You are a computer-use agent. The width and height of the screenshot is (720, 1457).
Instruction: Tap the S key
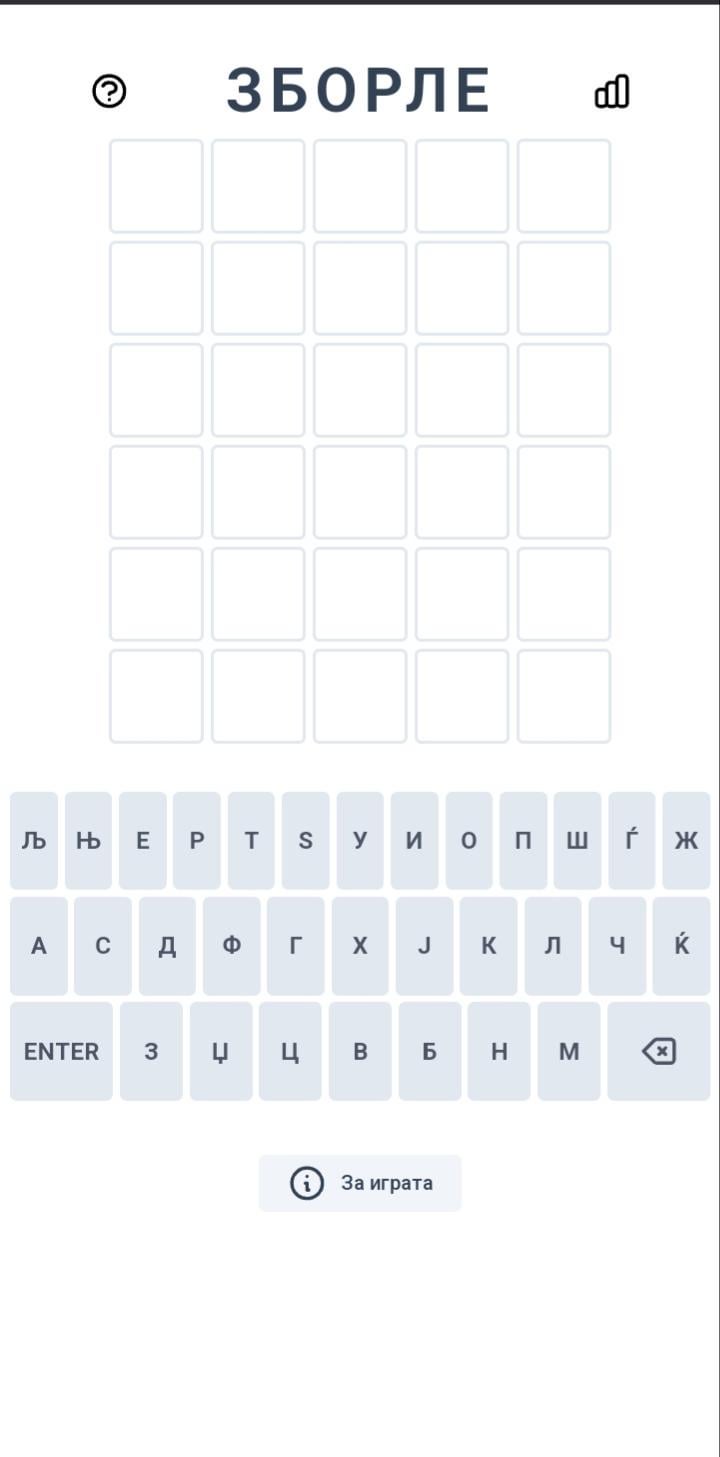(305, 841)
